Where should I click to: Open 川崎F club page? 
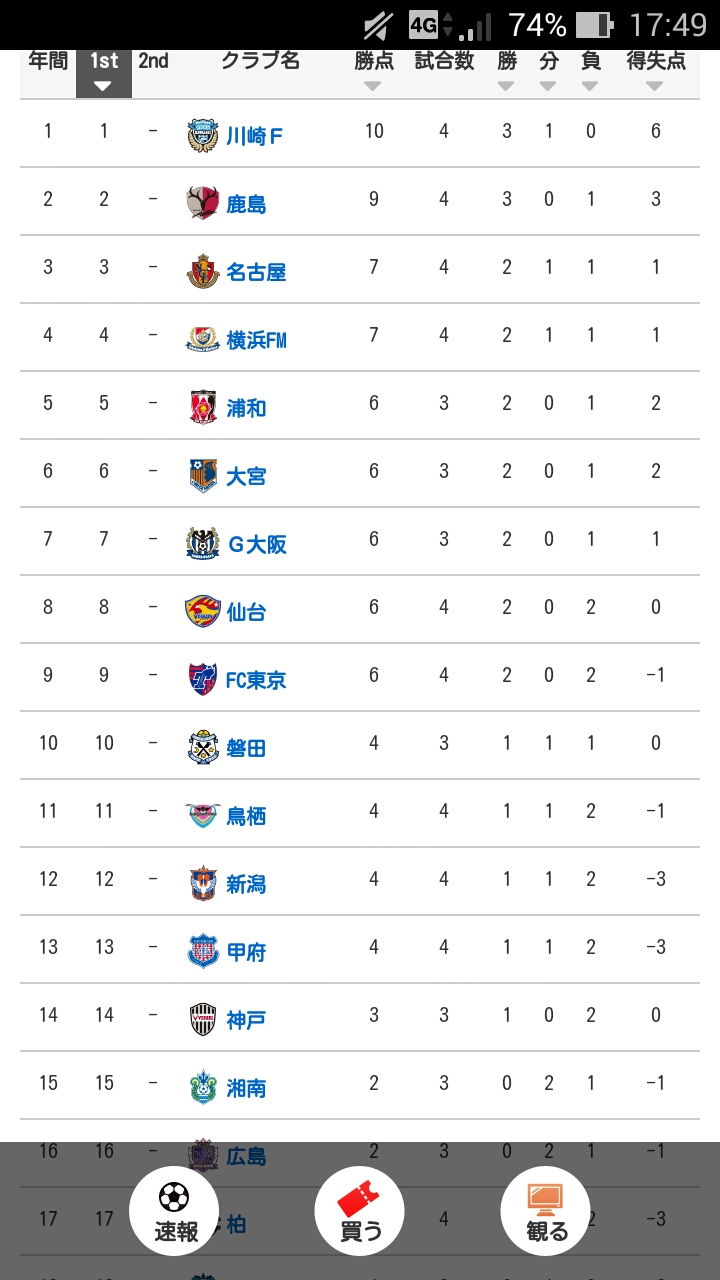pyautogui.click(x=254, y=136)
